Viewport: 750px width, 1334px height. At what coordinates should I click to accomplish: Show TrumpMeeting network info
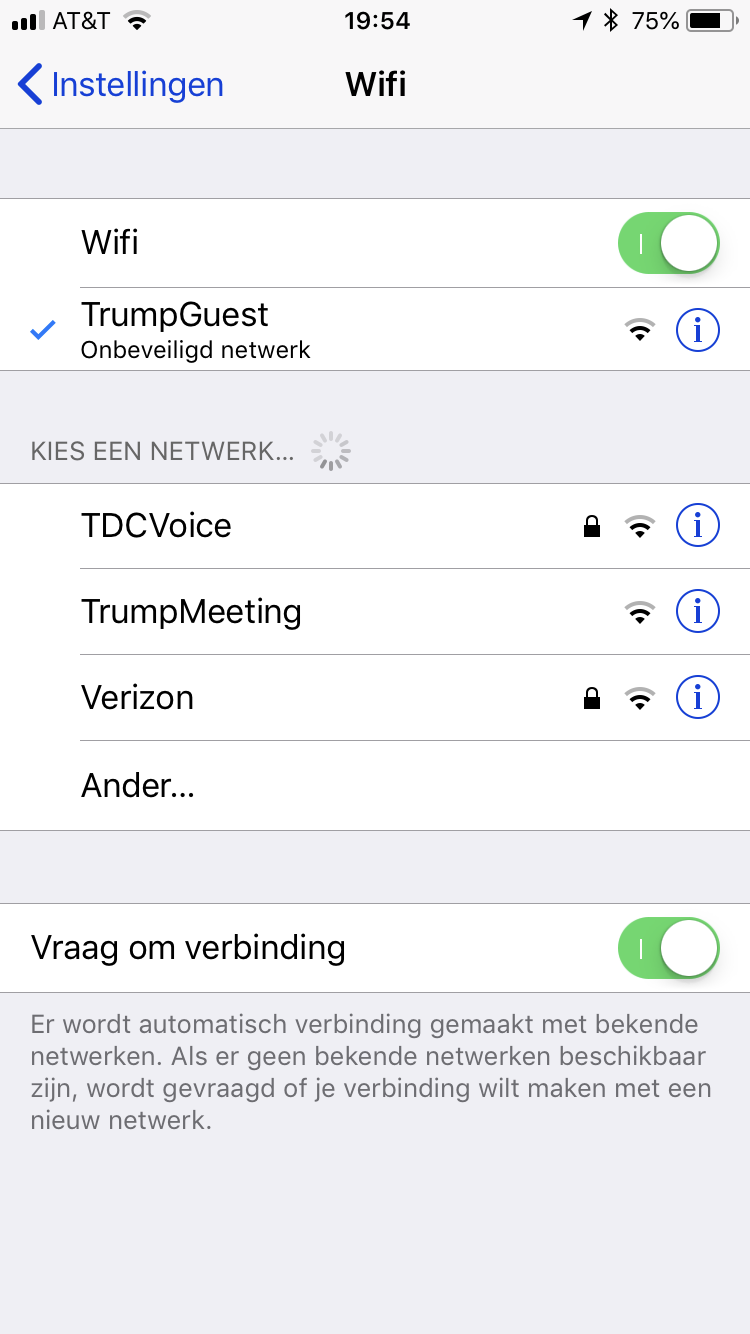(x=697, y=612)
